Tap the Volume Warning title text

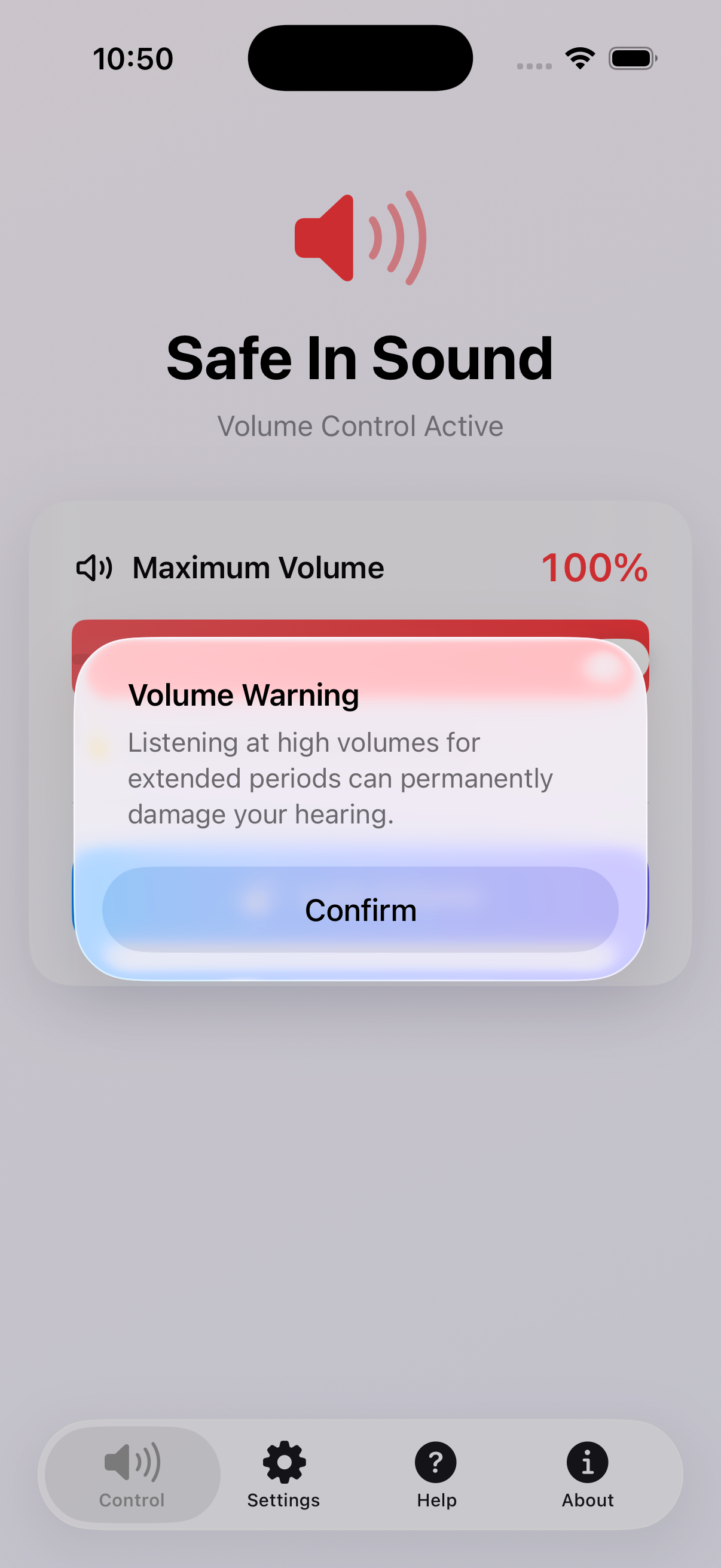click(x=243, y=695)
